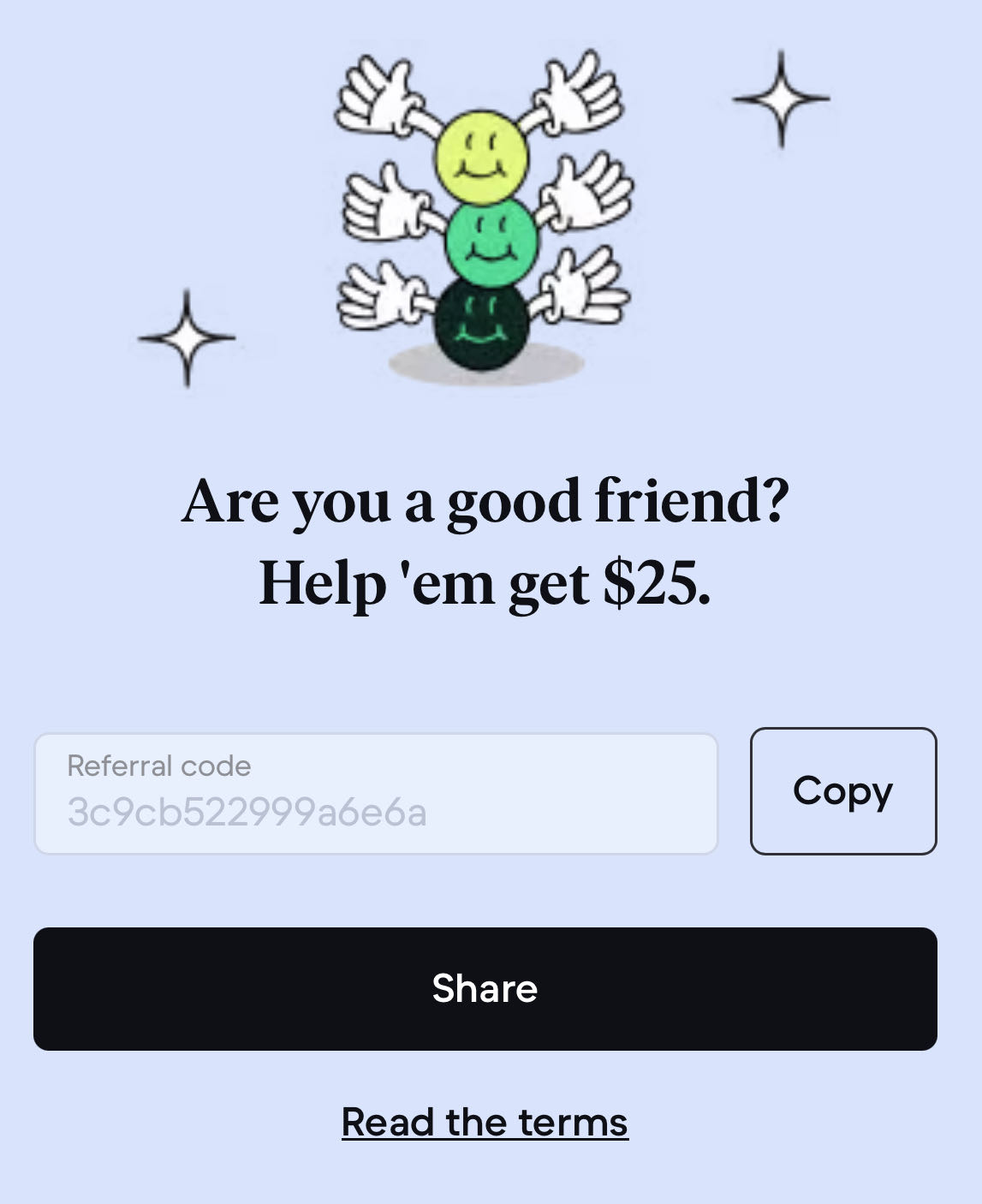Viewport: 982px width, 1204px height.
Task: Click the stacked smiley illustration
Action: click(484, 214)
